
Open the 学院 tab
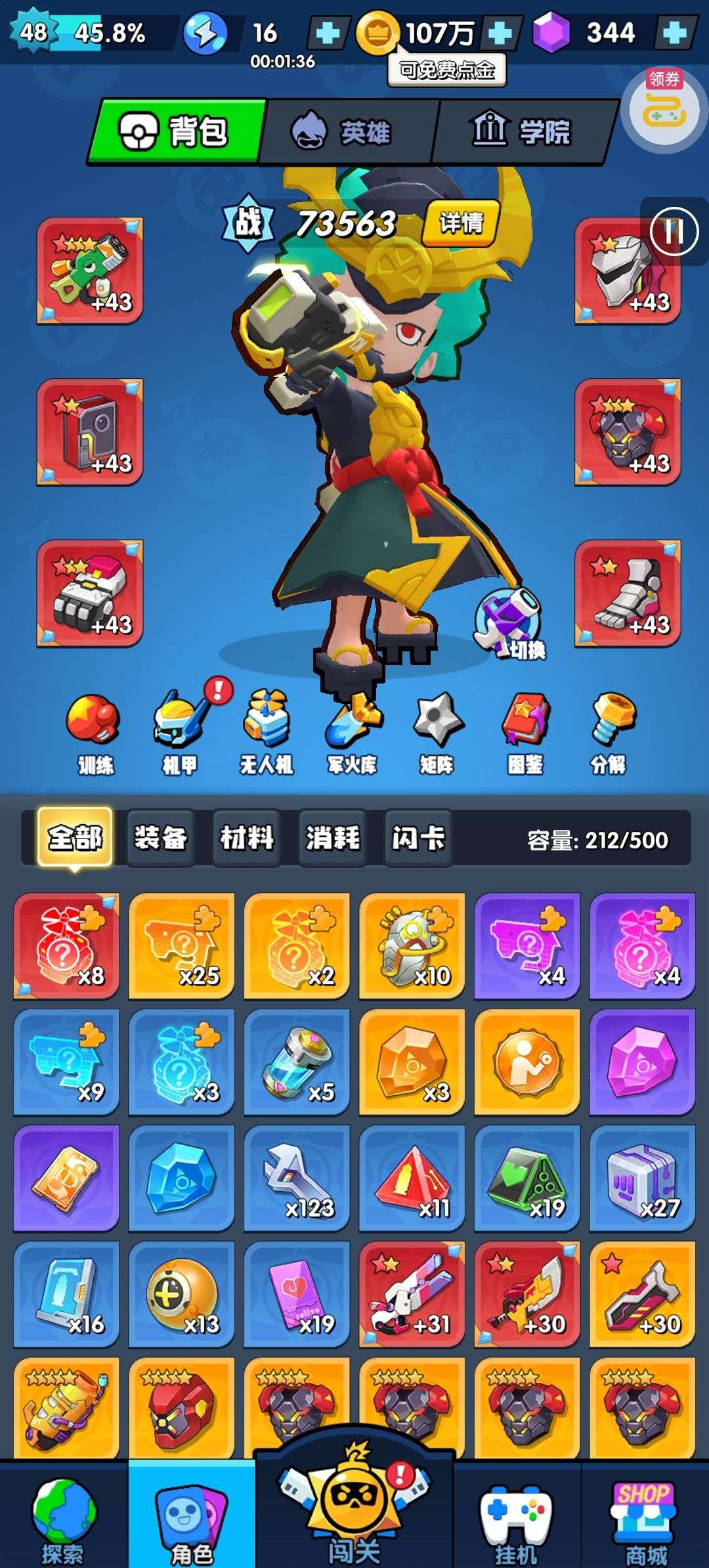522,131
